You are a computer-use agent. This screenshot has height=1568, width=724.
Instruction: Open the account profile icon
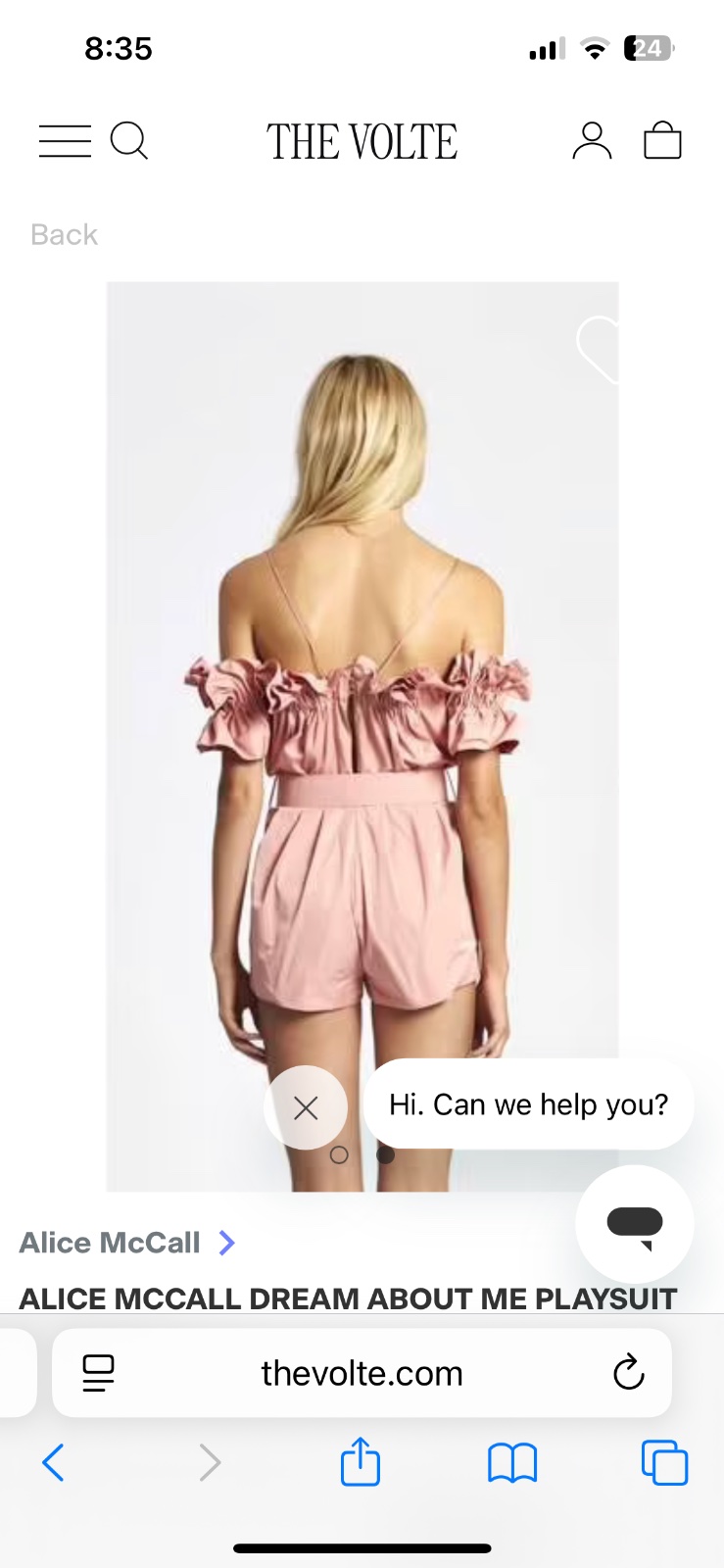[592, 141]
